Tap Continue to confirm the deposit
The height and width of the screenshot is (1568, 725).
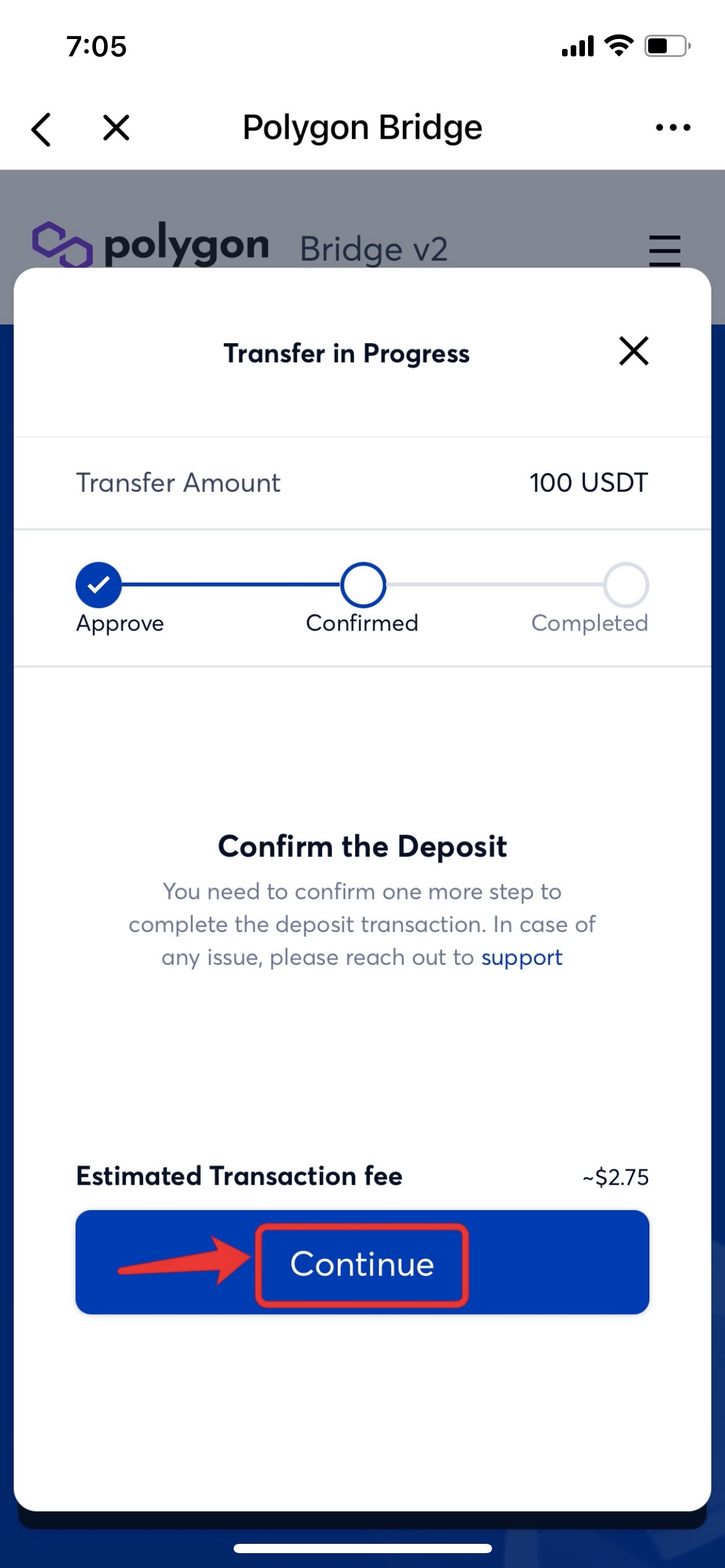point(362,1263)
